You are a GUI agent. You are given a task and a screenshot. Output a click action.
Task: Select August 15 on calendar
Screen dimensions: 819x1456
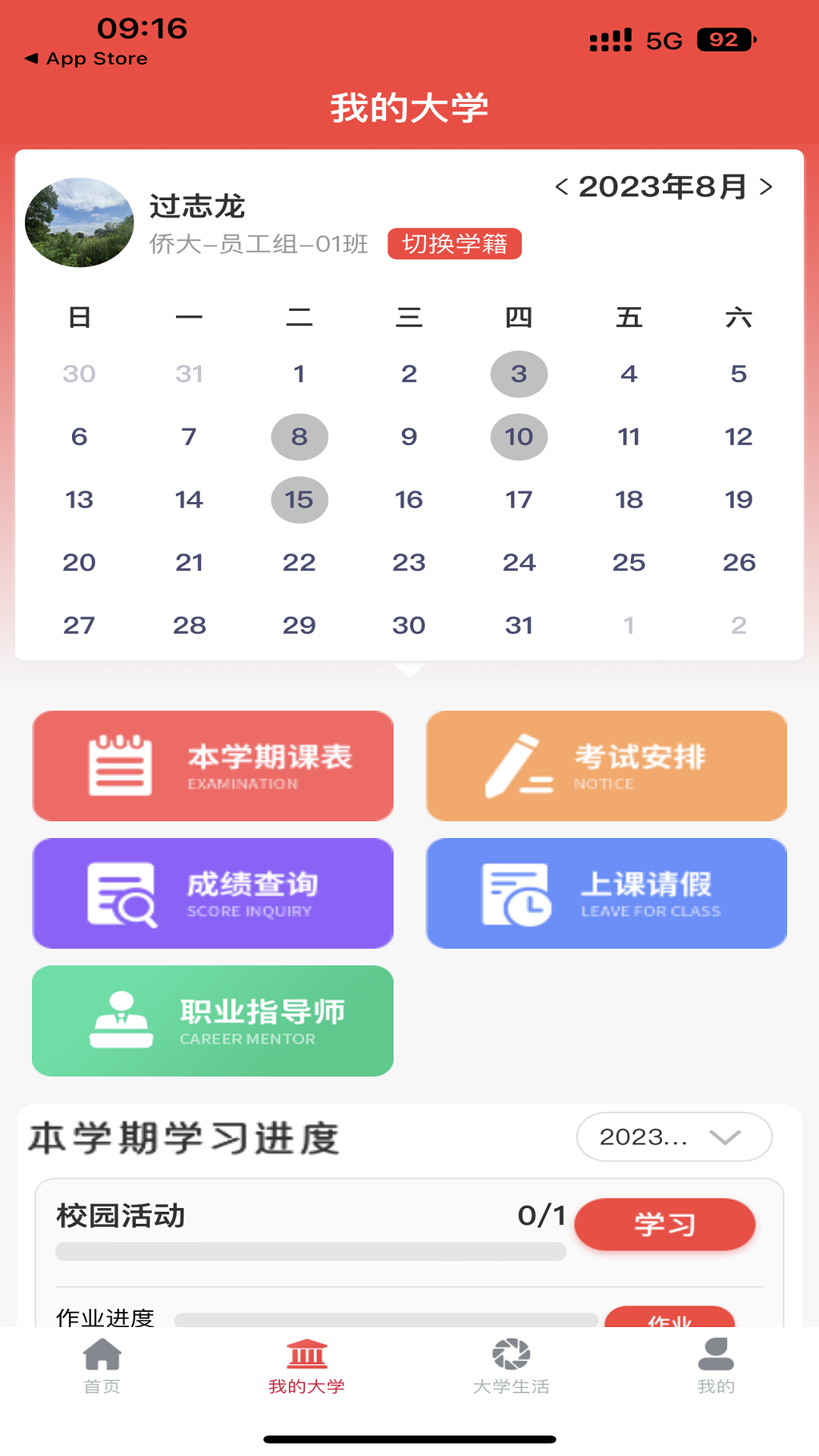pyautogui.click(x=300, y=500)
